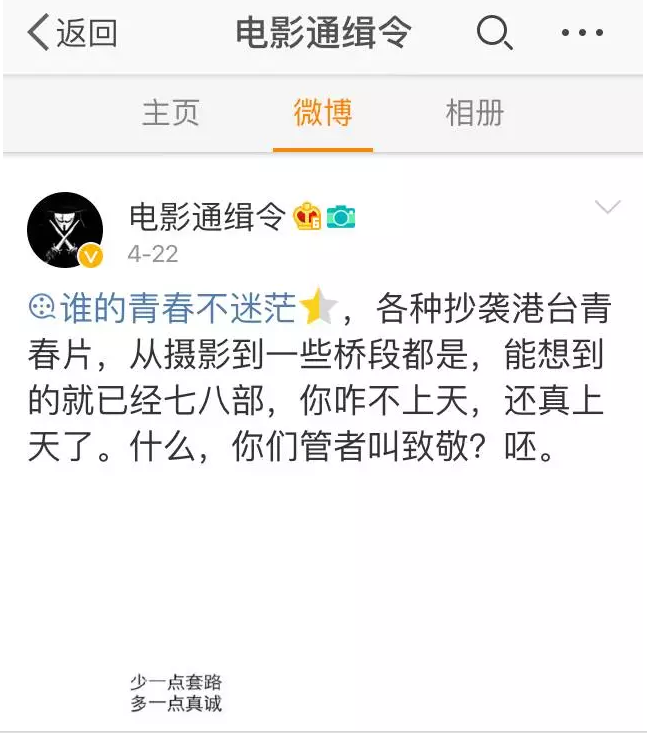Viewport: 647px width, 733px height.
Task: Expand the post options chevron
Action: pyautogui.click(x=607, y=207)
